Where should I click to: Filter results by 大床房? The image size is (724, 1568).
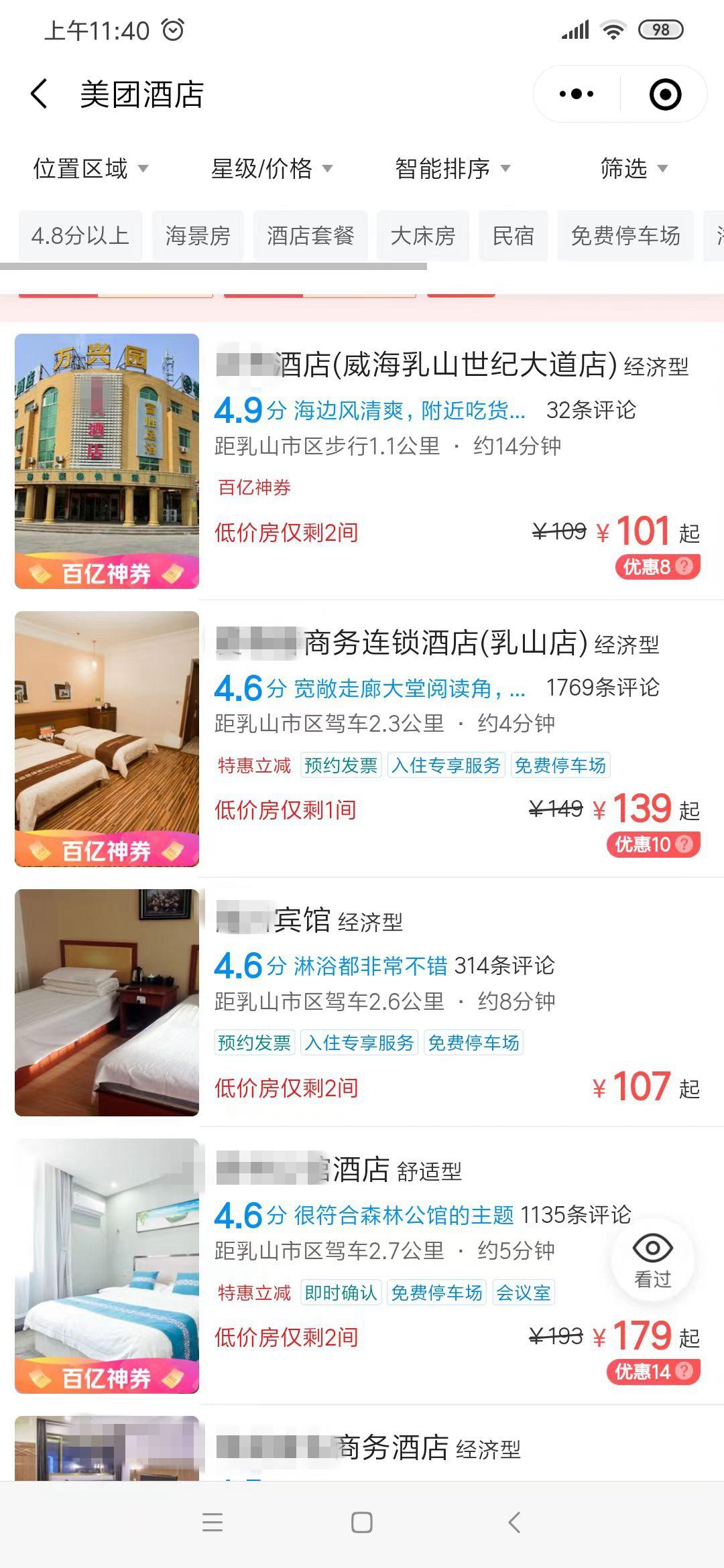tap(422, 236)
